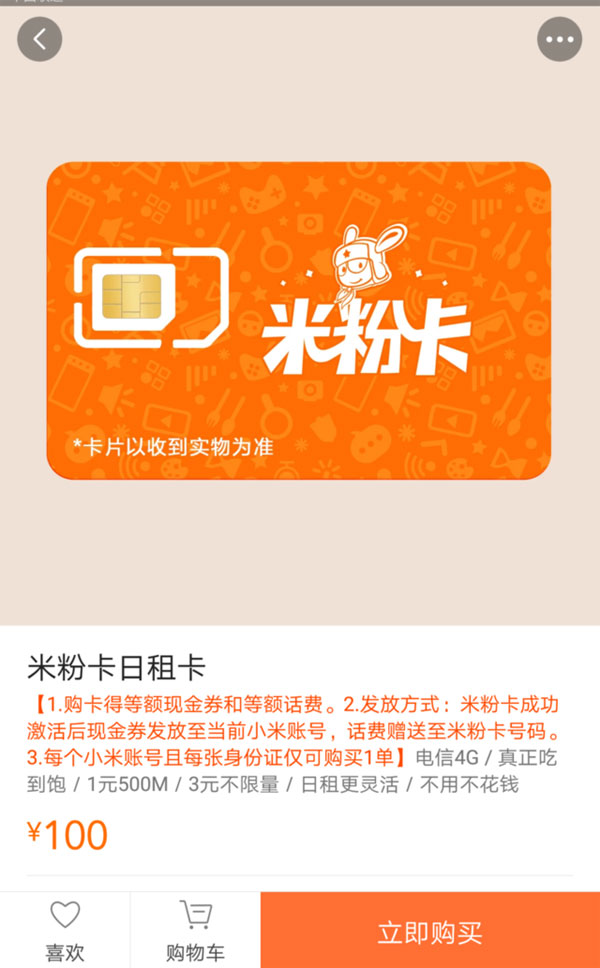The width and height of the screenshot is (600, 968).
Task: Go back using the arrow icon
Action: point(40,40)
